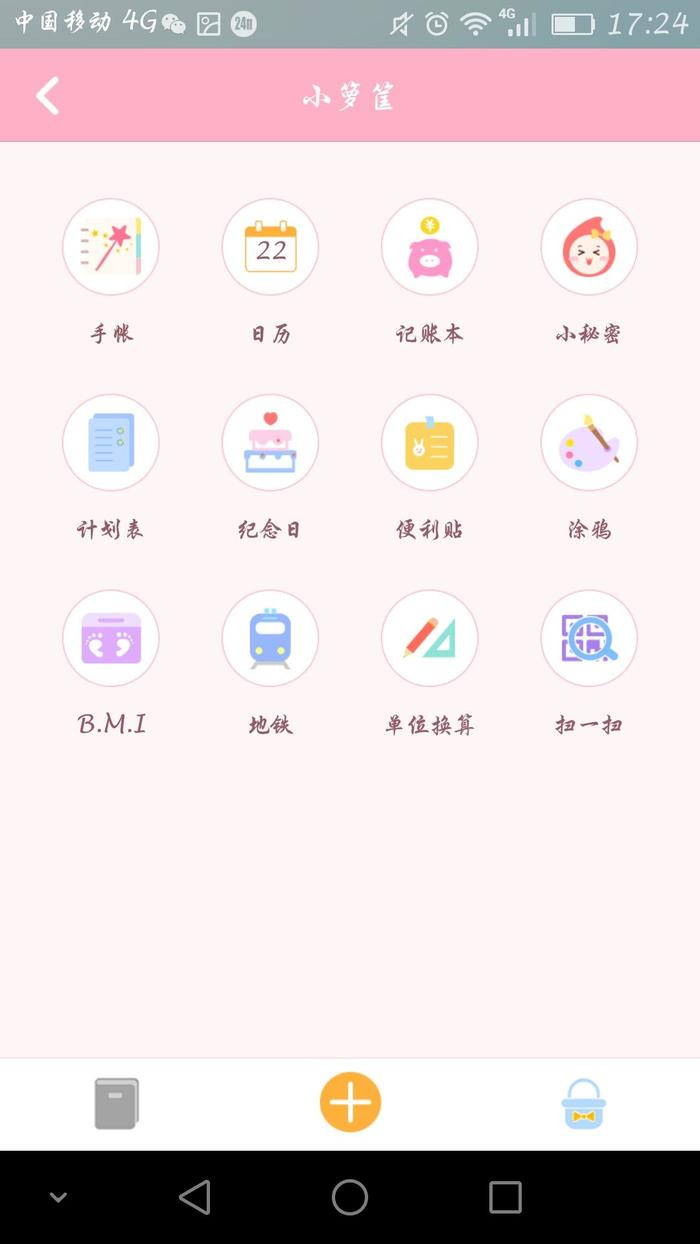Open the B.M.I calculator
Image resolution: width=700 pixels, height=1244 pixels.
(111, 639)
